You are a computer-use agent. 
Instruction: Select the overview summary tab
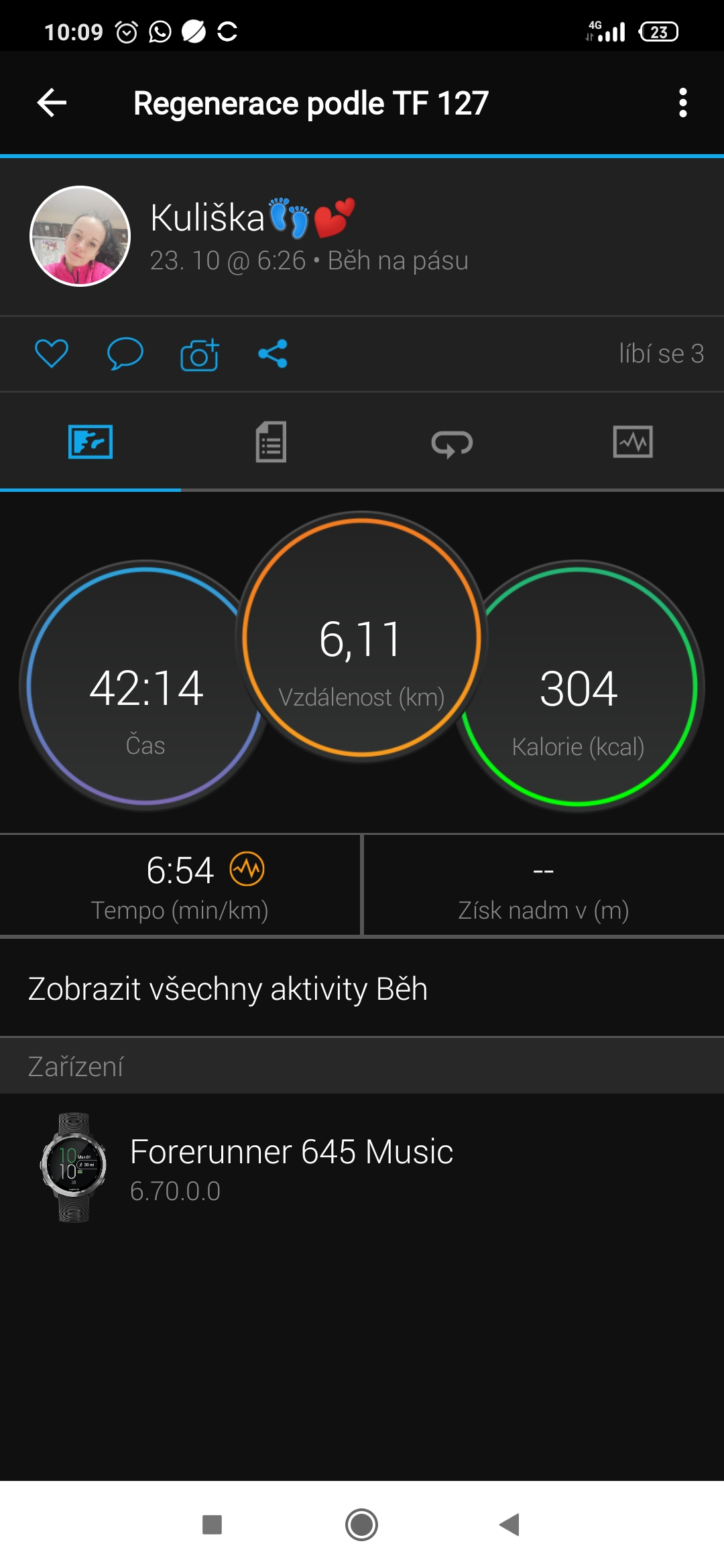90,442
